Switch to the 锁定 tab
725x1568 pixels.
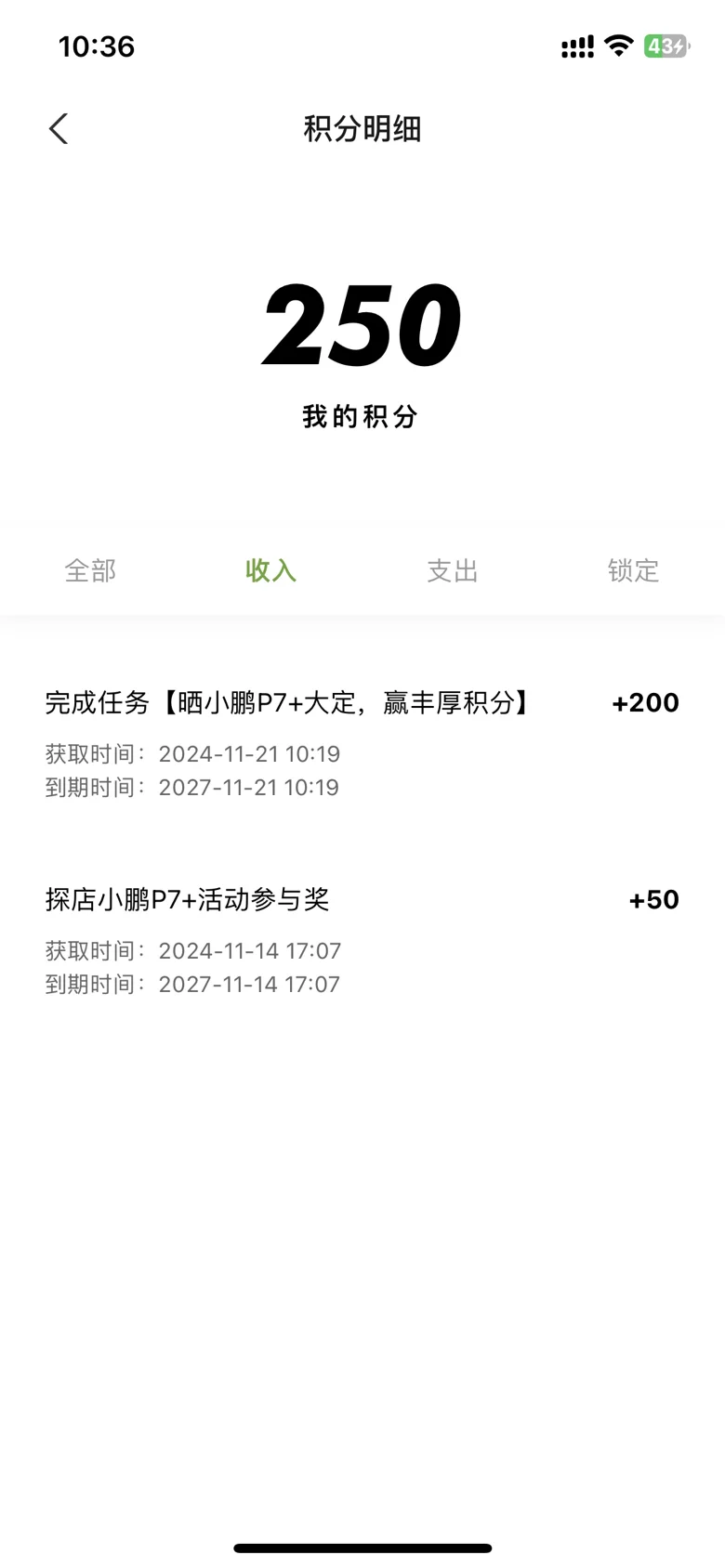(634, 570)
